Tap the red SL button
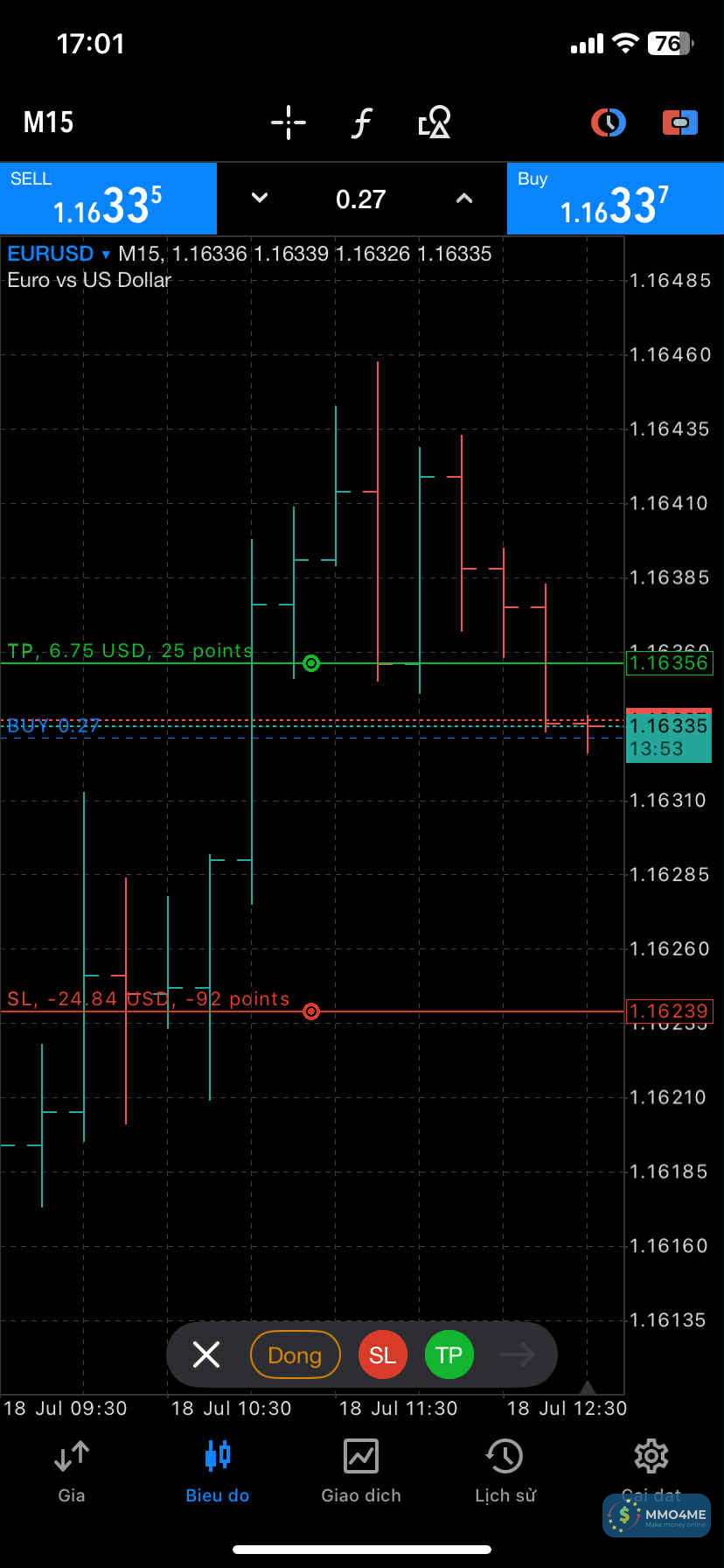The width and height of the screenshot is (724, 1568). click(x=382, y=1354)
